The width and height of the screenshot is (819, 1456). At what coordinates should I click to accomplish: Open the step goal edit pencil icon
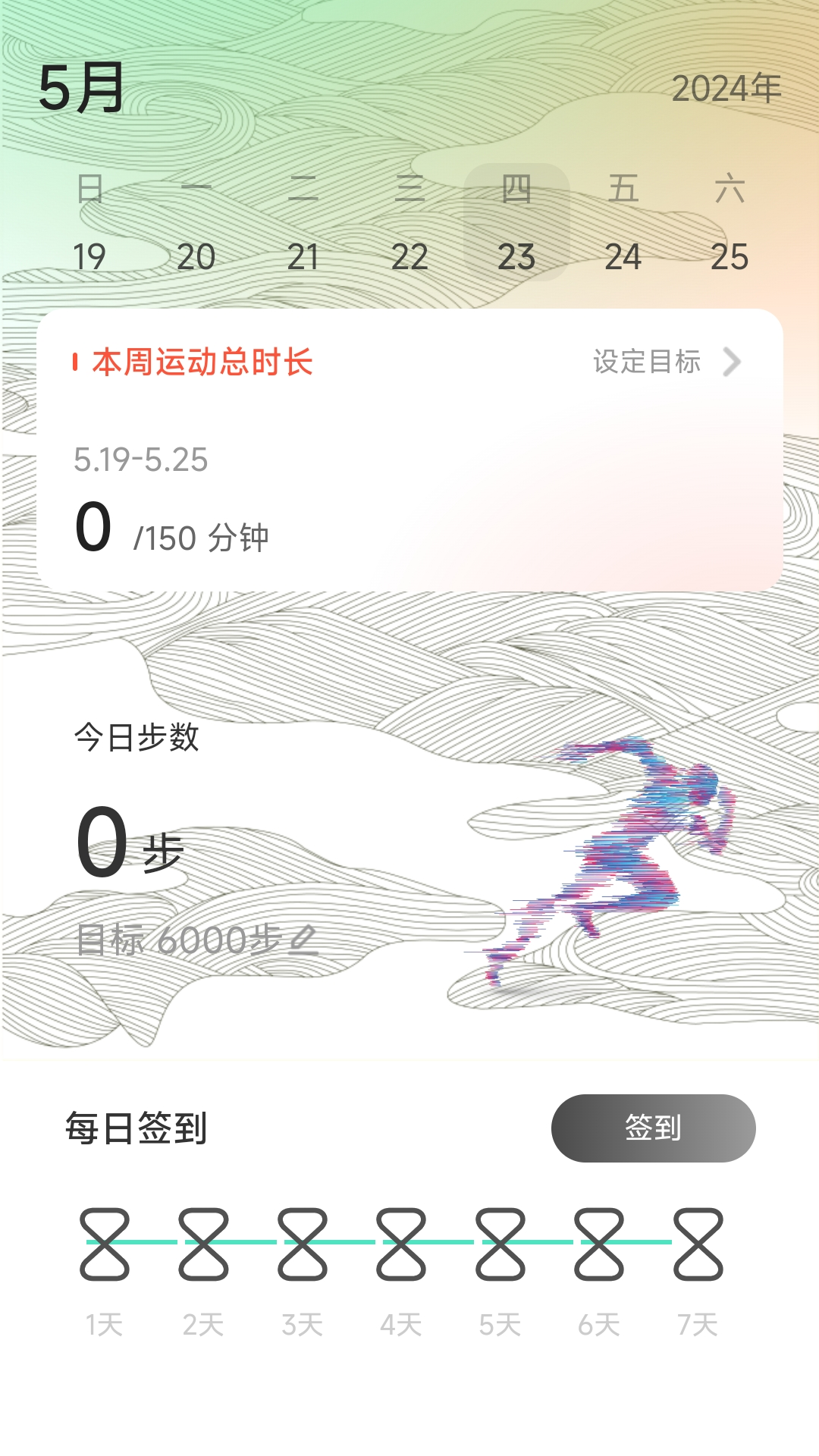pos(303,939)
